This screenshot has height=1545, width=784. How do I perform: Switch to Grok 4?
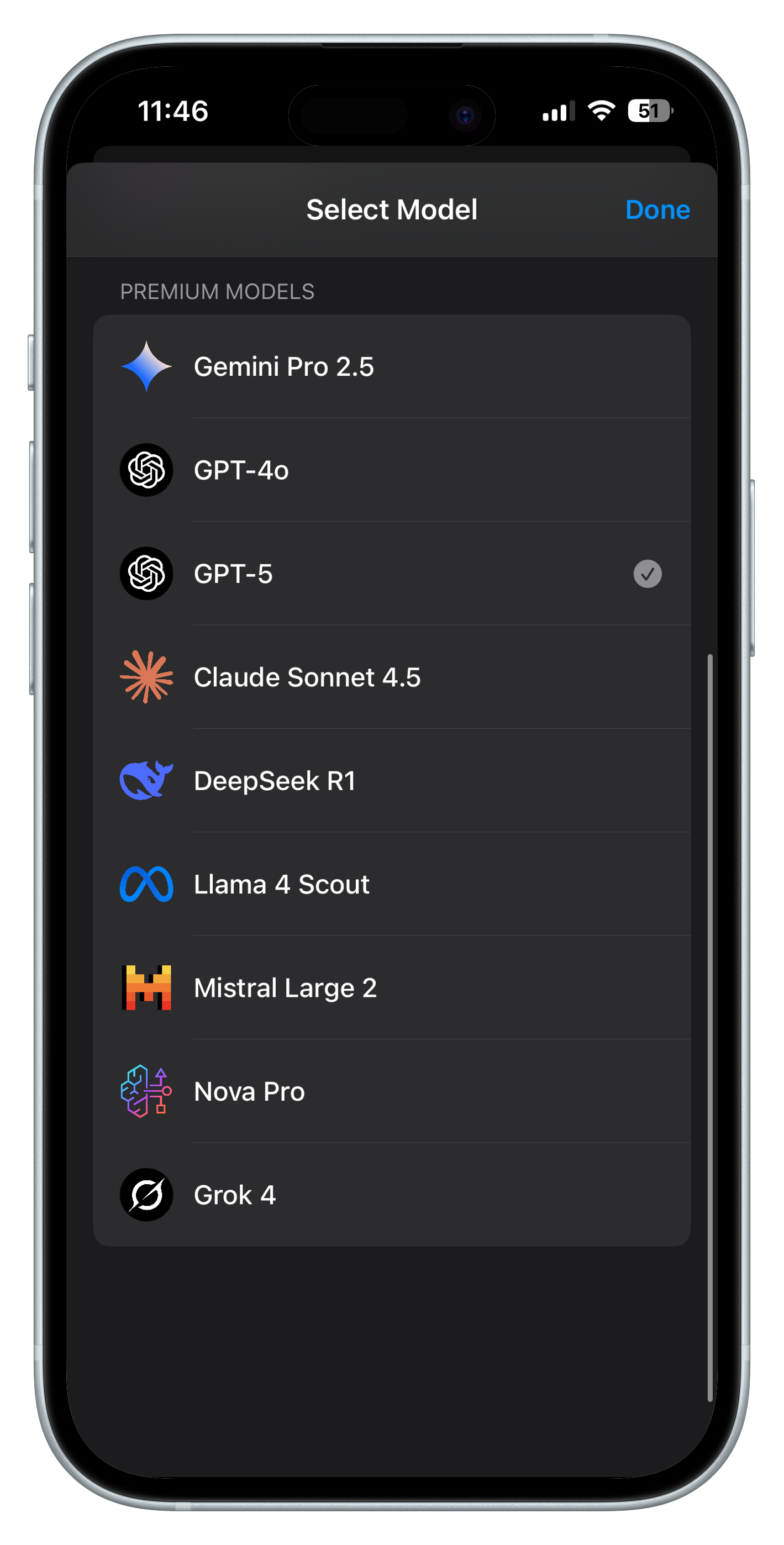[x=235, y=1195]
